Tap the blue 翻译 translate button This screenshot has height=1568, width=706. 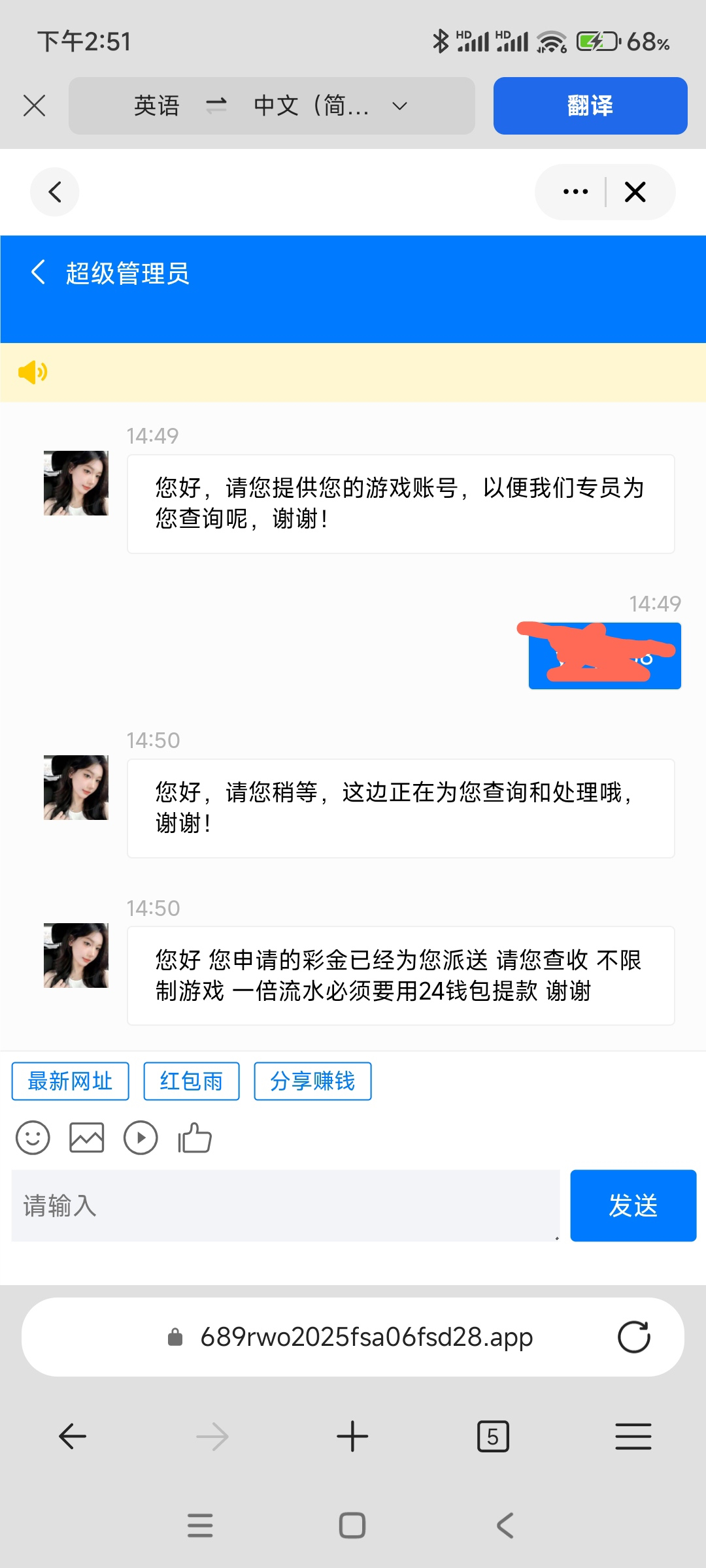coord(590,106)
